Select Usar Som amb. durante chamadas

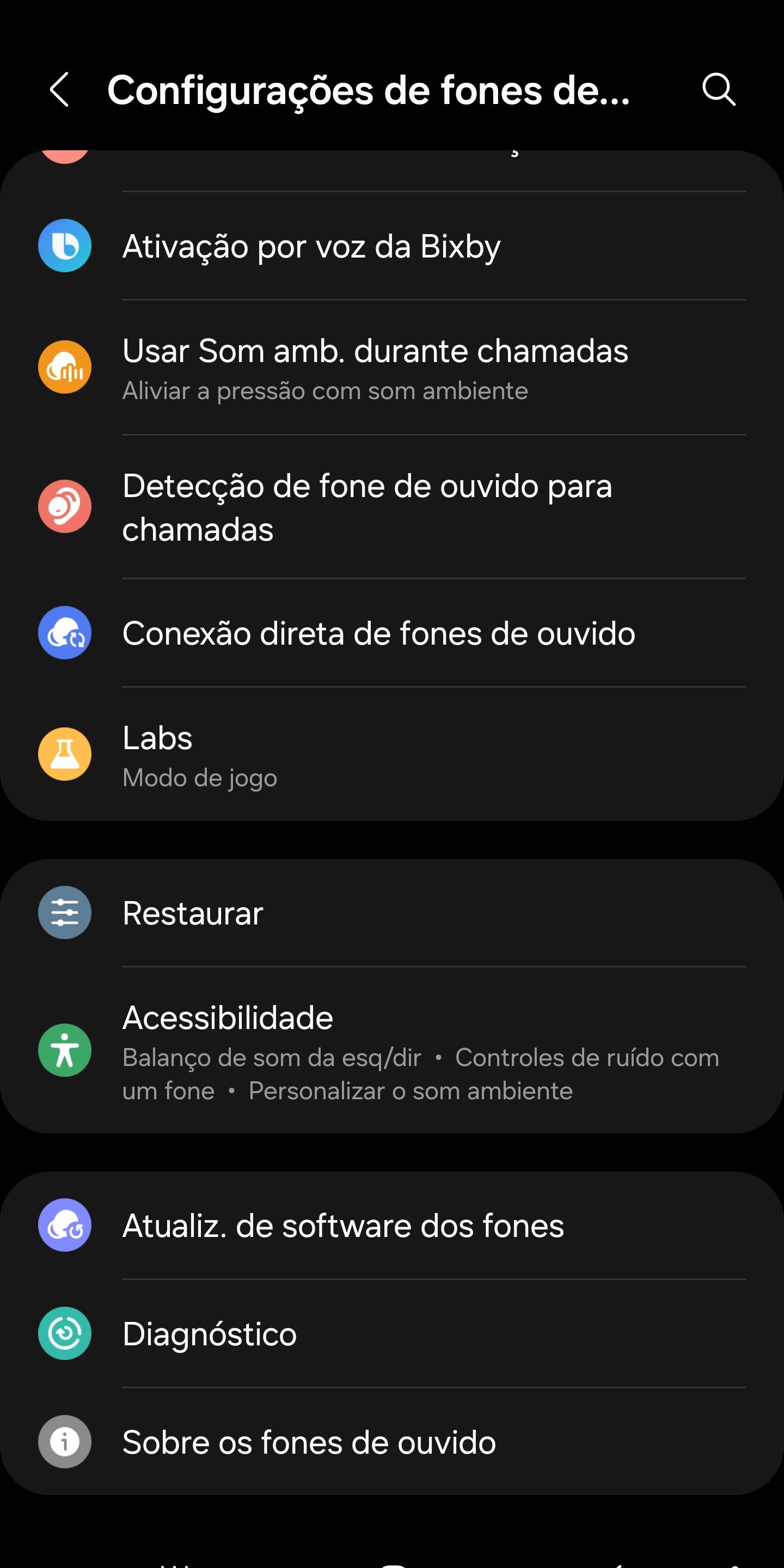tap(391, 367)
